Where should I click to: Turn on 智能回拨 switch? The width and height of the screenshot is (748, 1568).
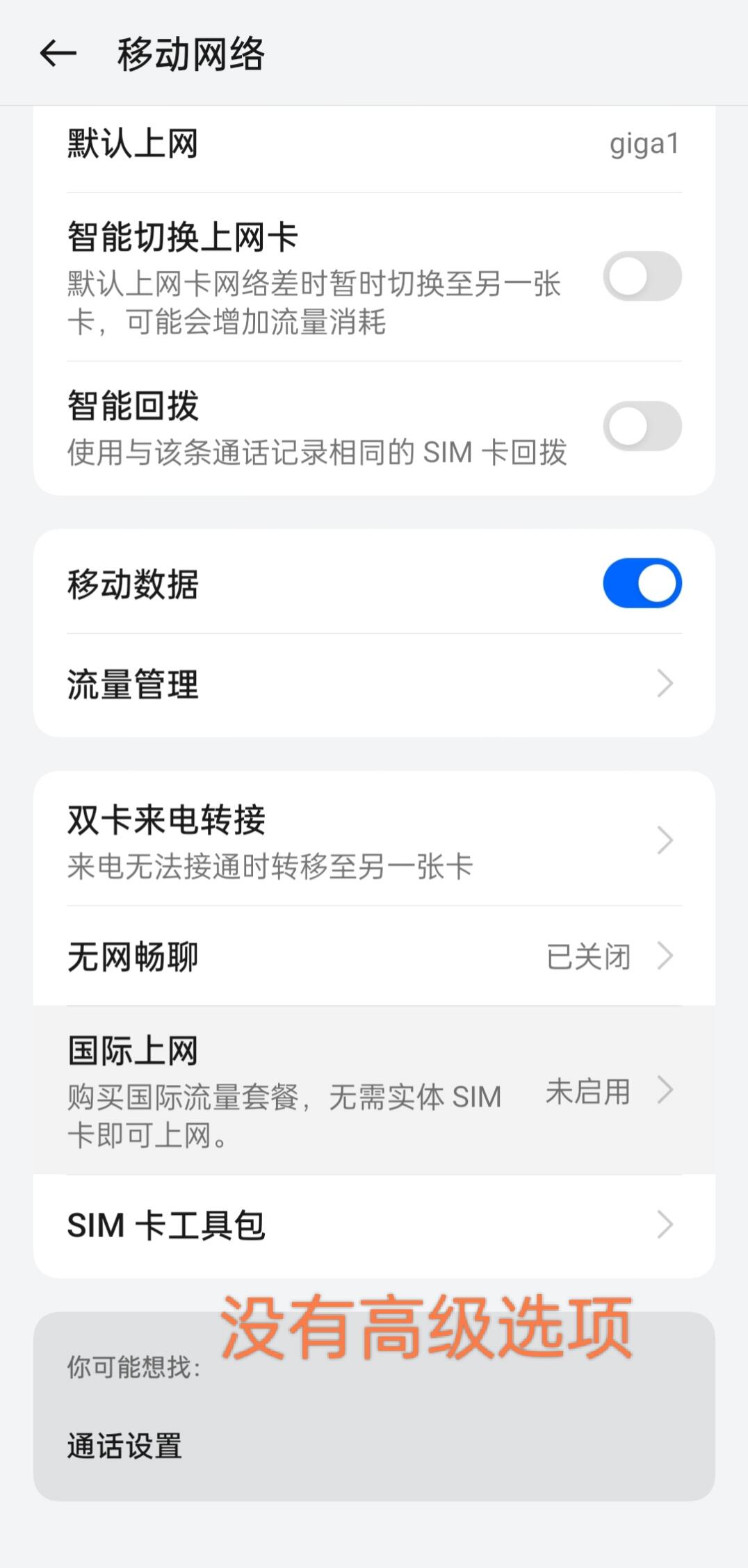coord(642,426)
